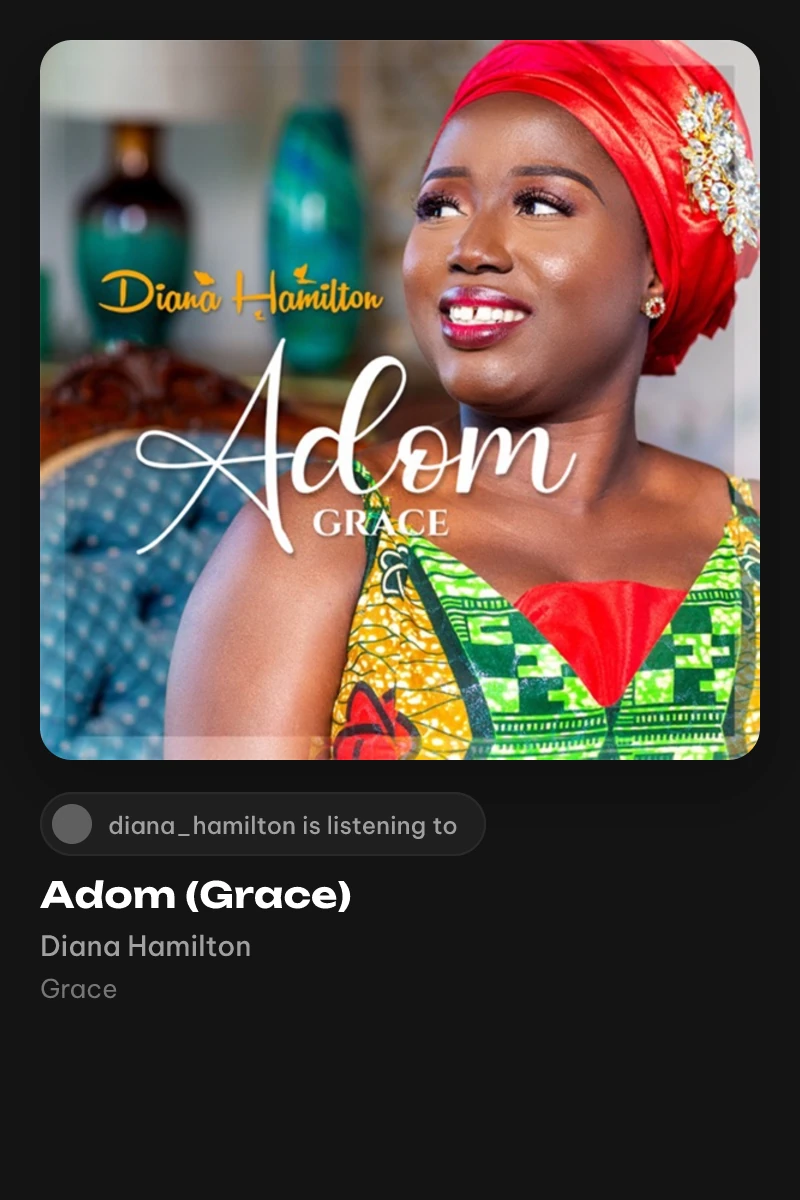
Task: Open the song title Adom (Grace)
Action: (x=195, y=895)
